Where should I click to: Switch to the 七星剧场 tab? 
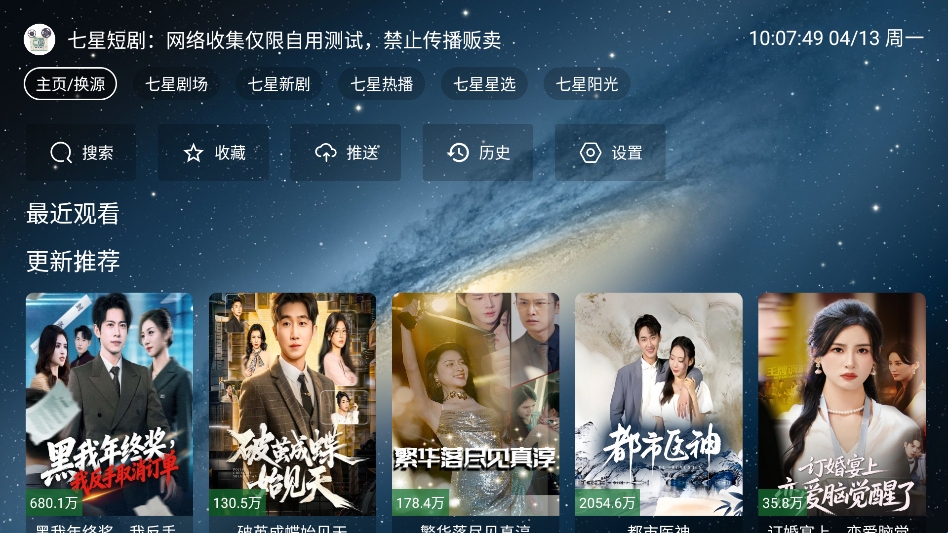(176, 84)
